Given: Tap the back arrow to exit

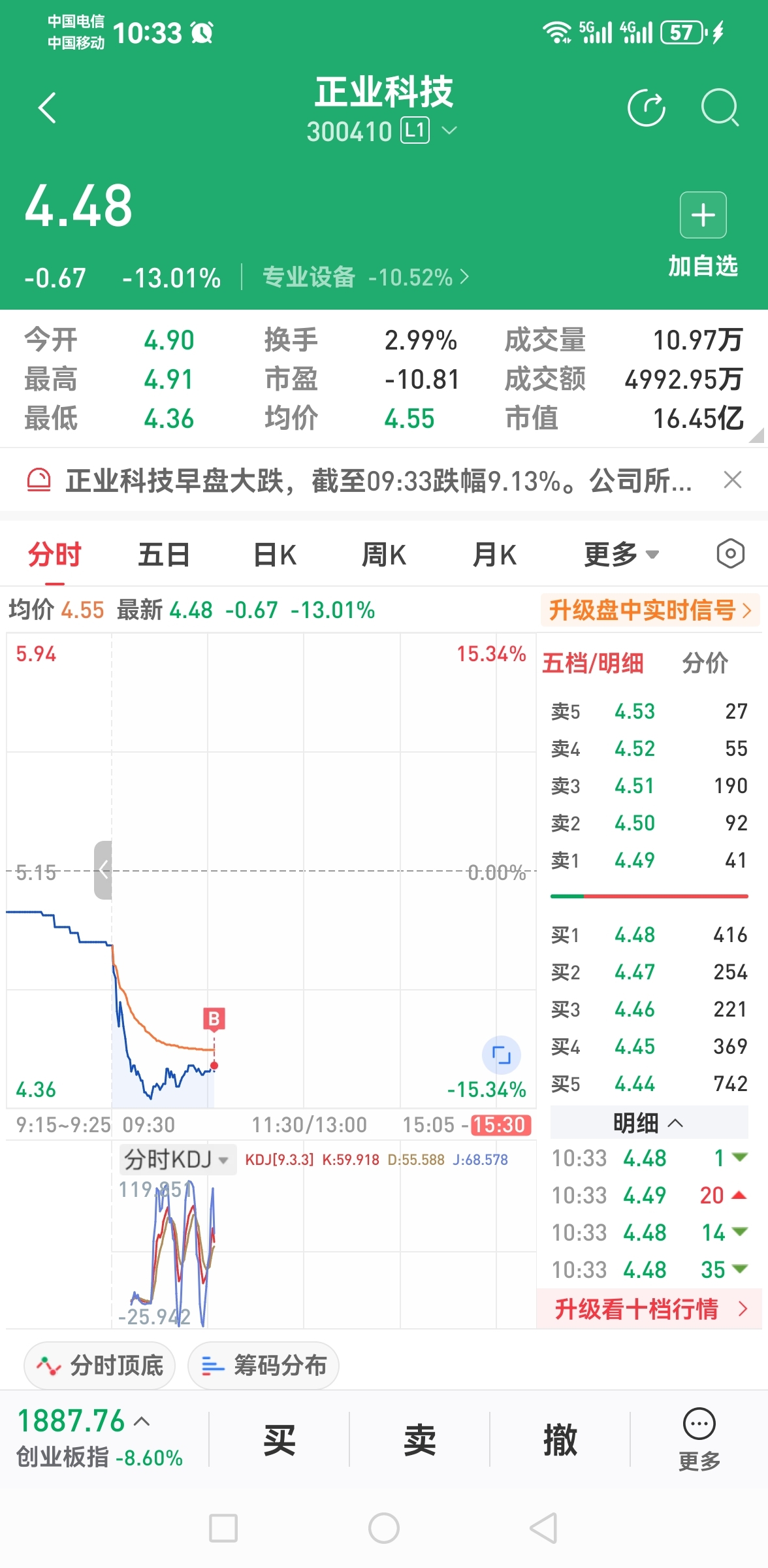Looking at the screenshot, I should pos(46,108).
